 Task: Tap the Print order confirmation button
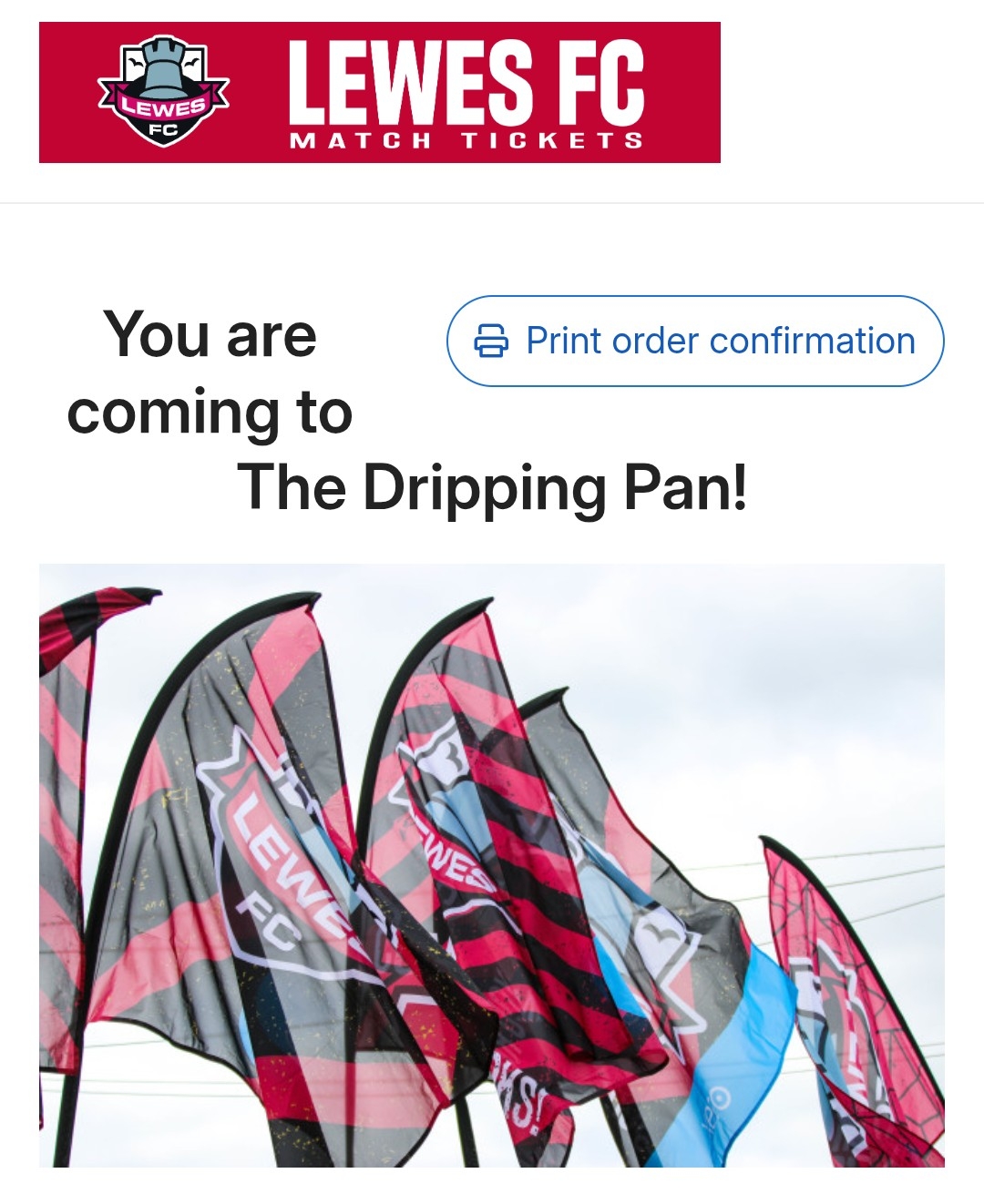click(694, 342)
